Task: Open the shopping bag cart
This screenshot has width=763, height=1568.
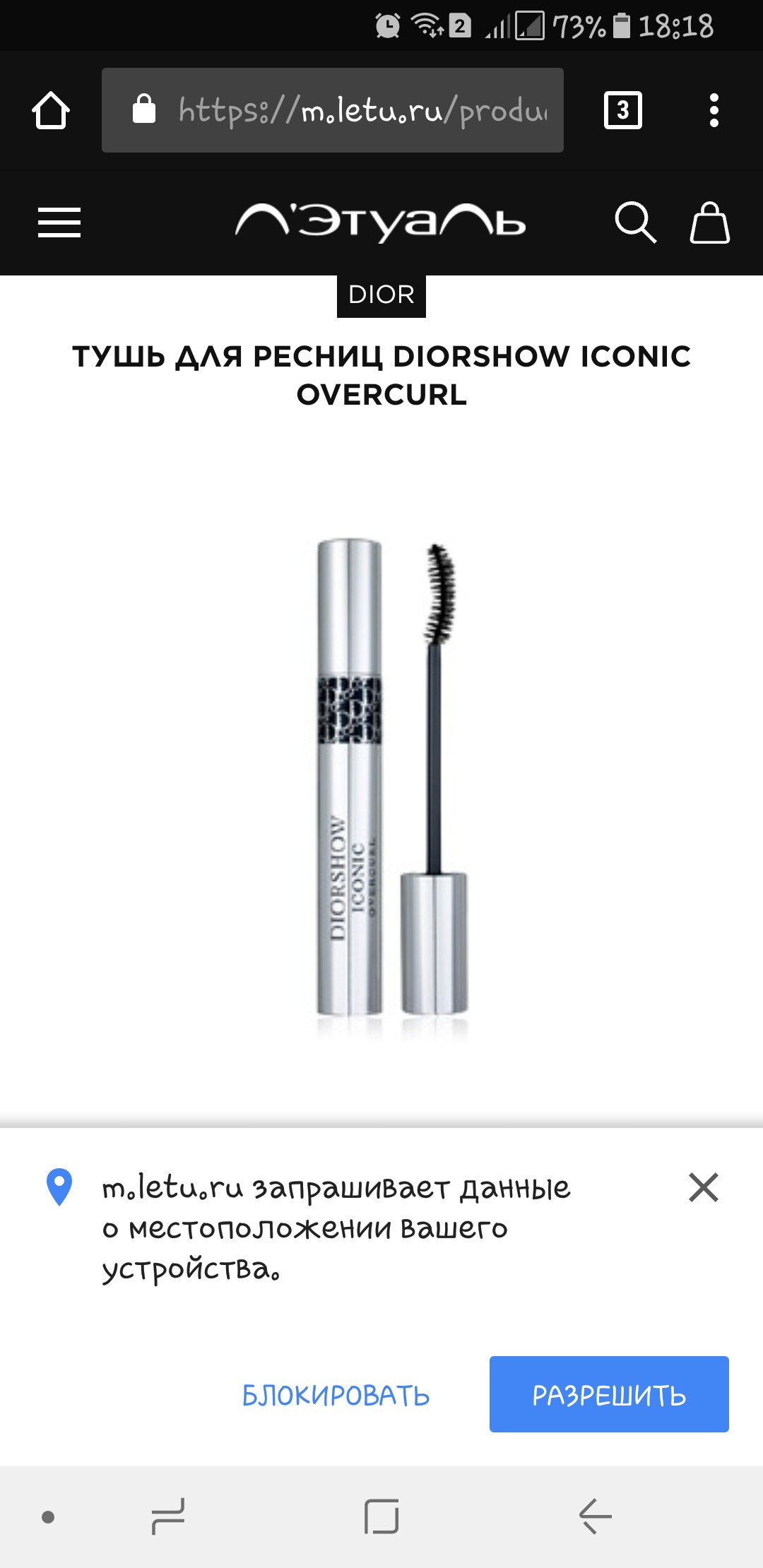Action: 709,222
